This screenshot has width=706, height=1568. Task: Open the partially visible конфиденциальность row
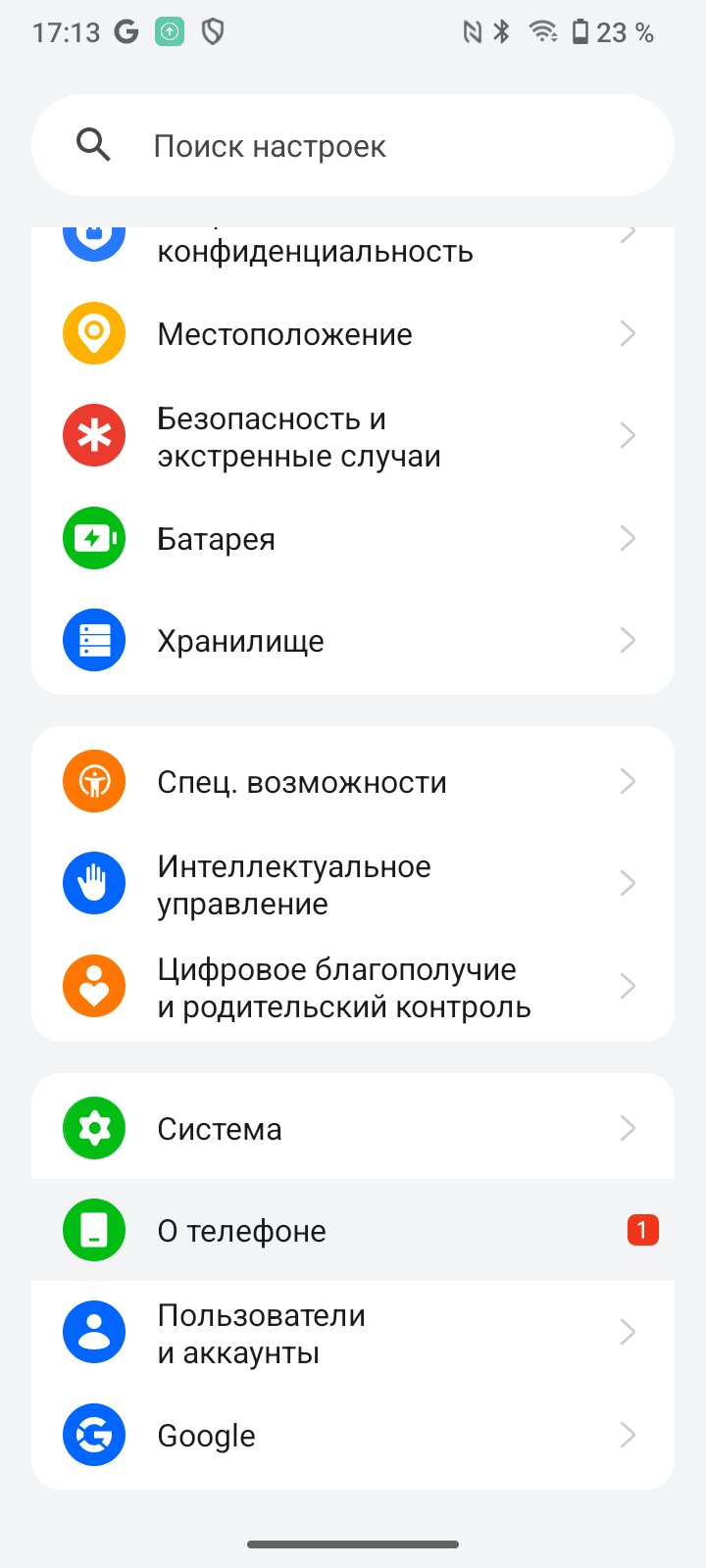[x=353, y=249]
